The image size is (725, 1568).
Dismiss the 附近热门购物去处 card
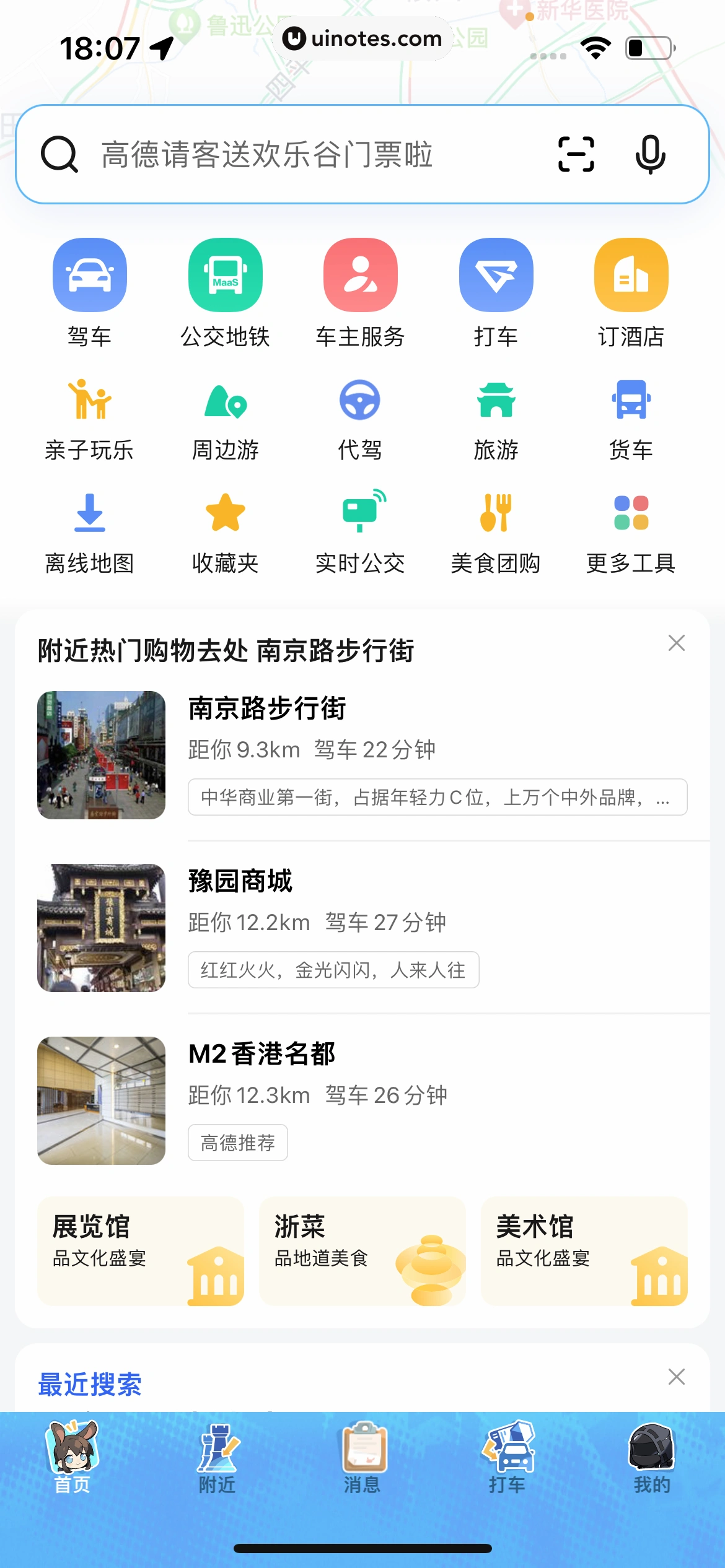coord(675,644)
